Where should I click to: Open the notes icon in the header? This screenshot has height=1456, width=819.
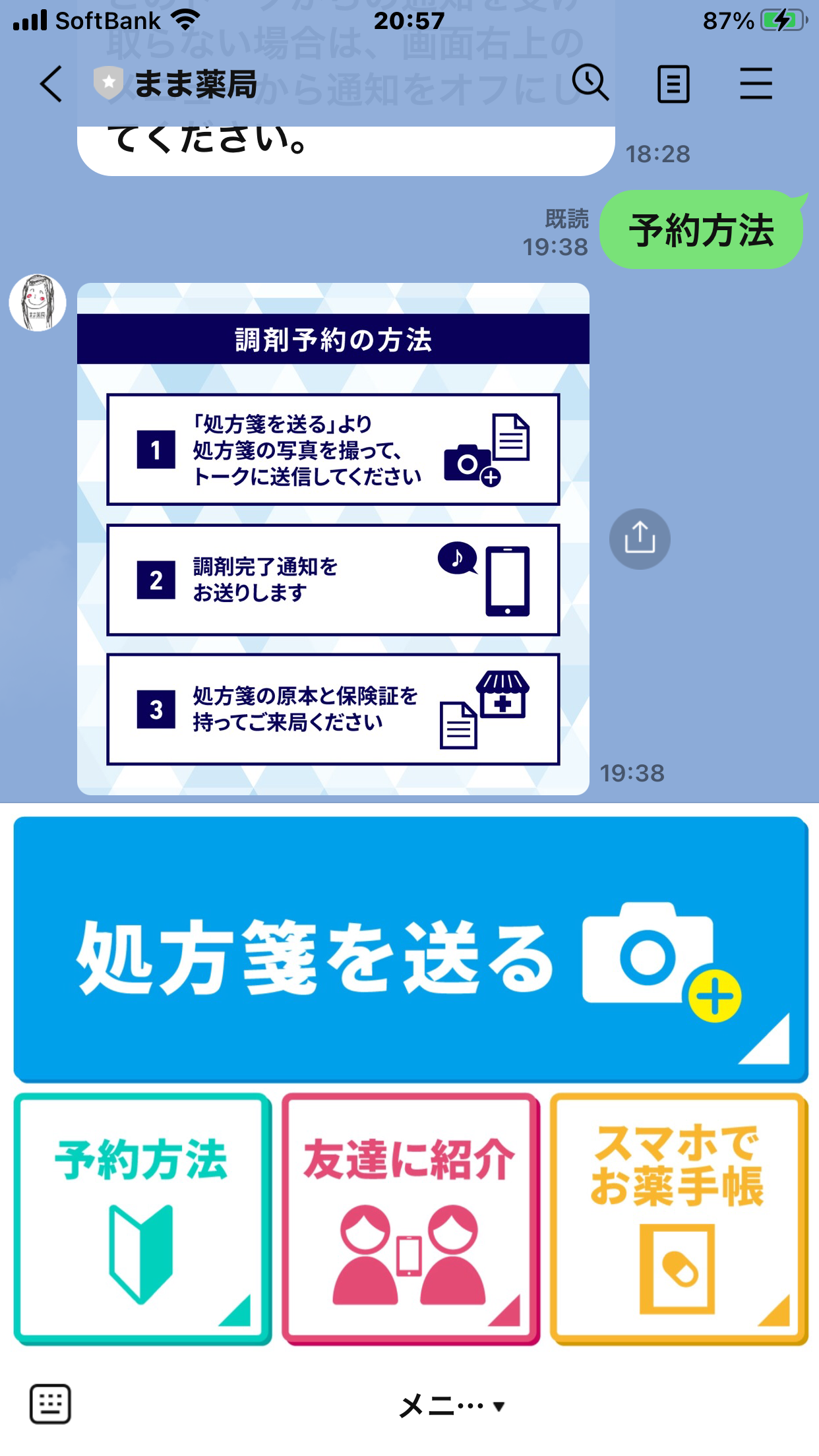point(673,84)
